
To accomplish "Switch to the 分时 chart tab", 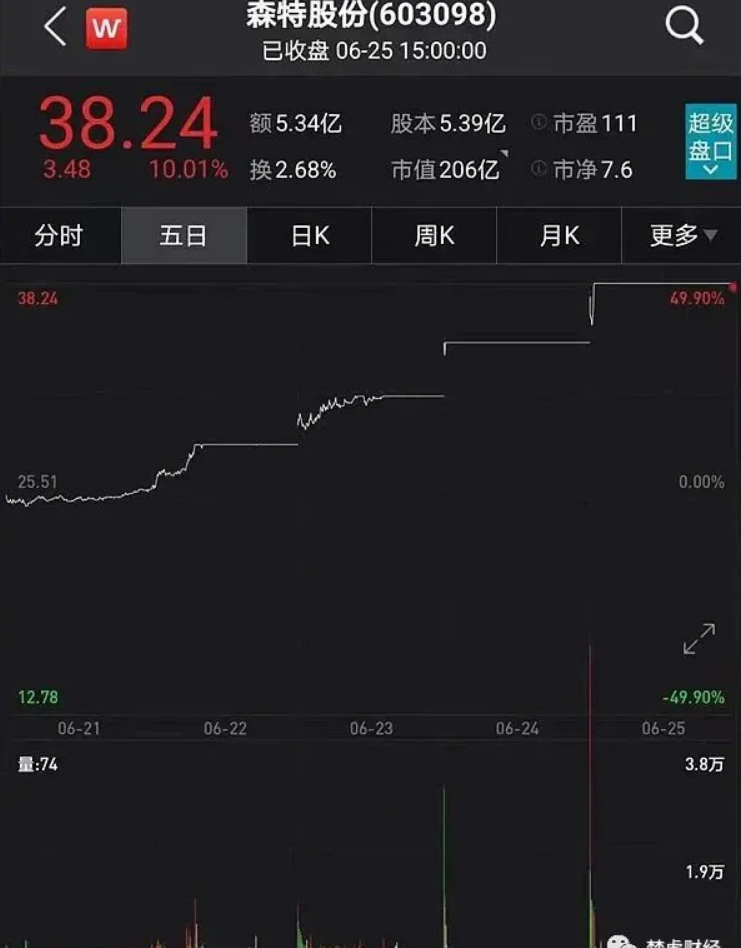I will tap(61, 235).
